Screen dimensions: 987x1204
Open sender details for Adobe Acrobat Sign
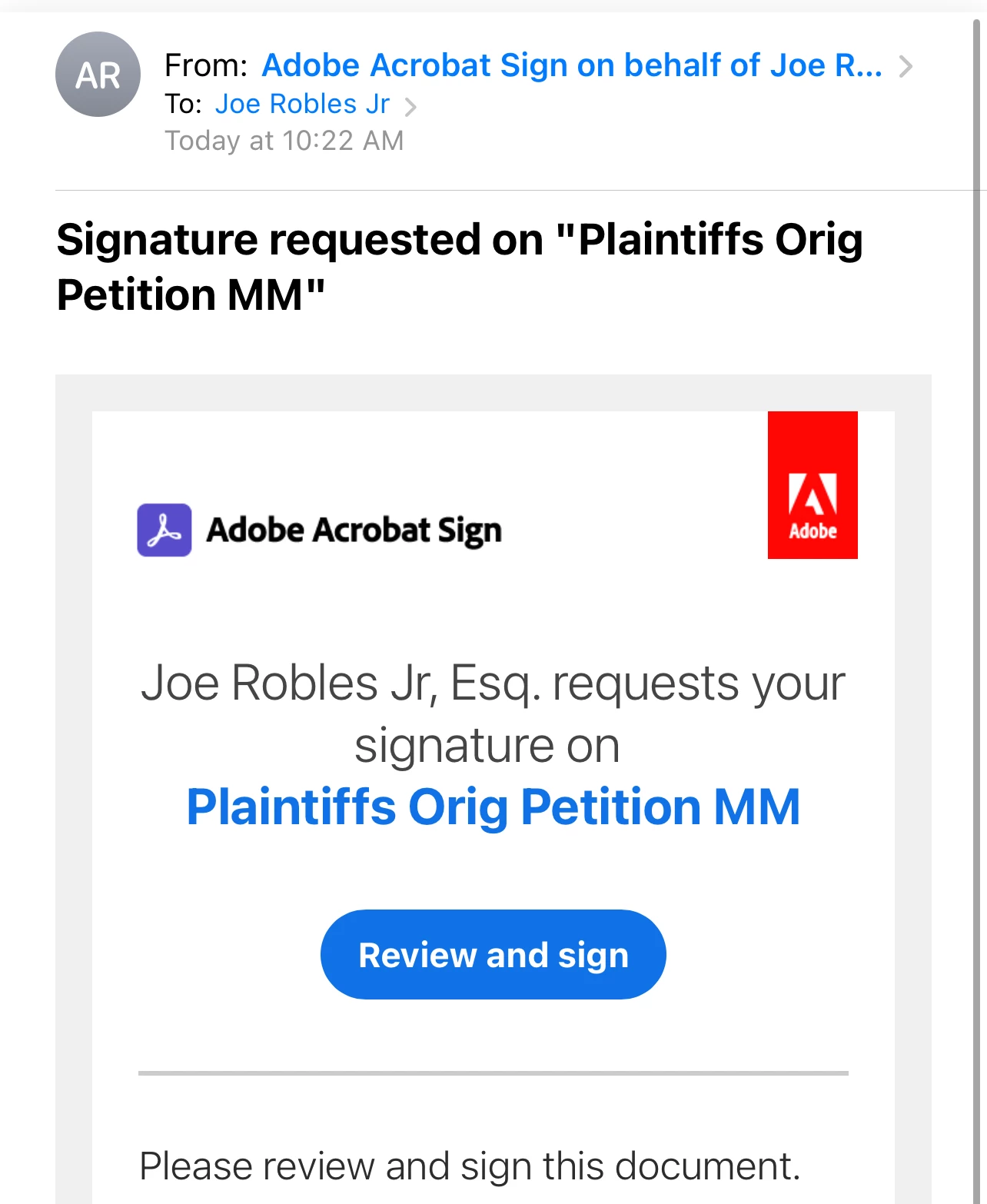pyautogui.click(x=572, y=66)
